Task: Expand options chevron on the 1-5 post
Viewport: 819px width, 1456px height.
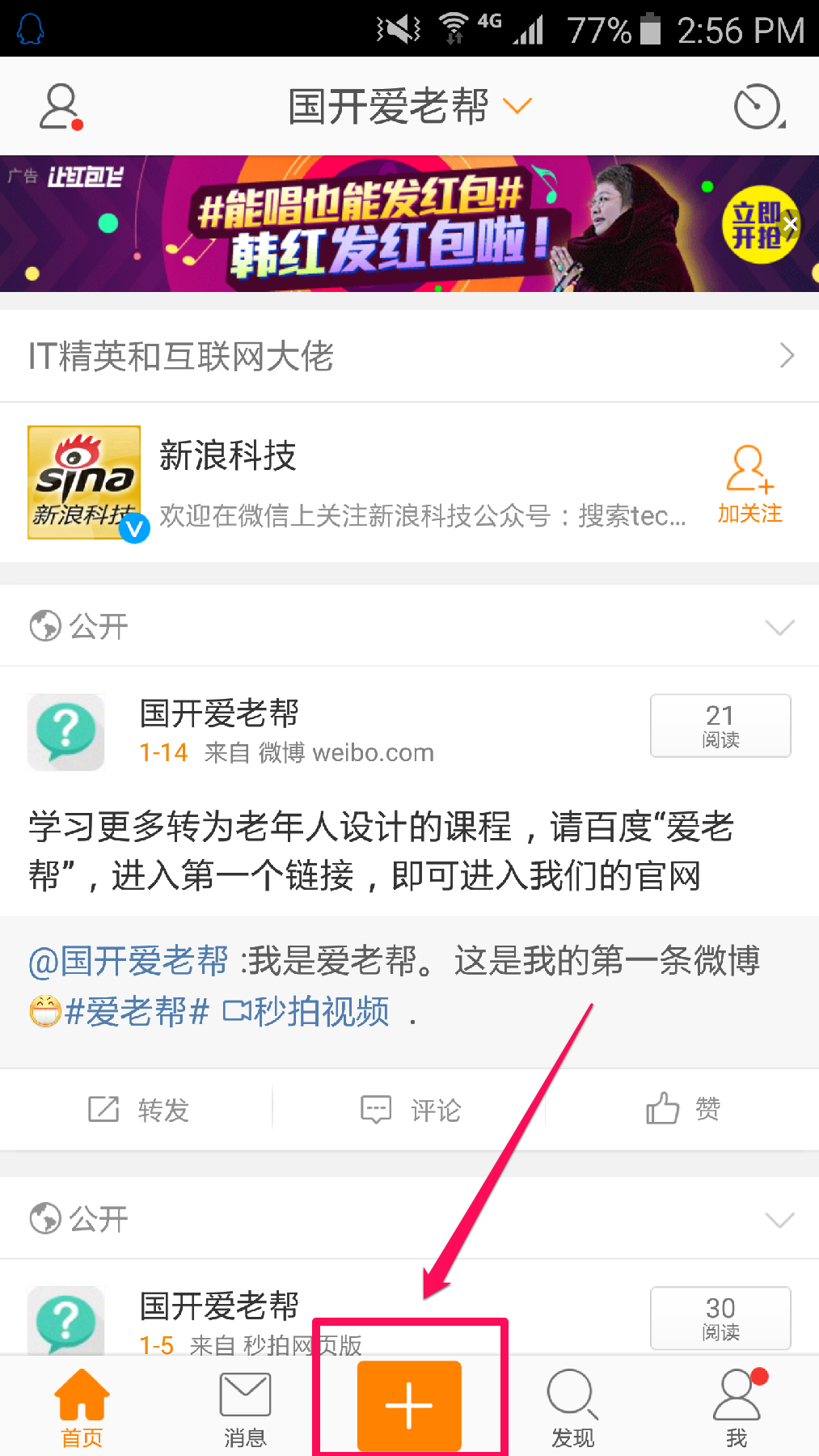Action: coord(779,1219)
